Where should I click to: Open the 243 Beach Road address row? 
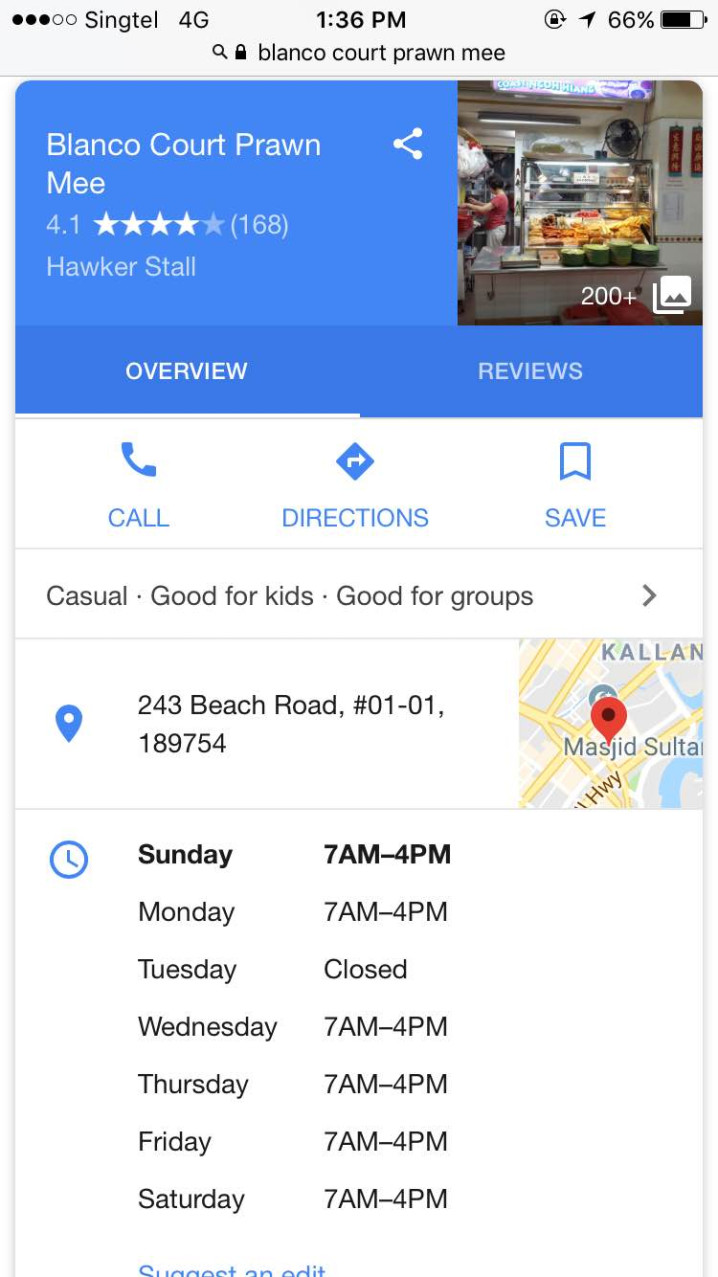(x=290, y=723)
